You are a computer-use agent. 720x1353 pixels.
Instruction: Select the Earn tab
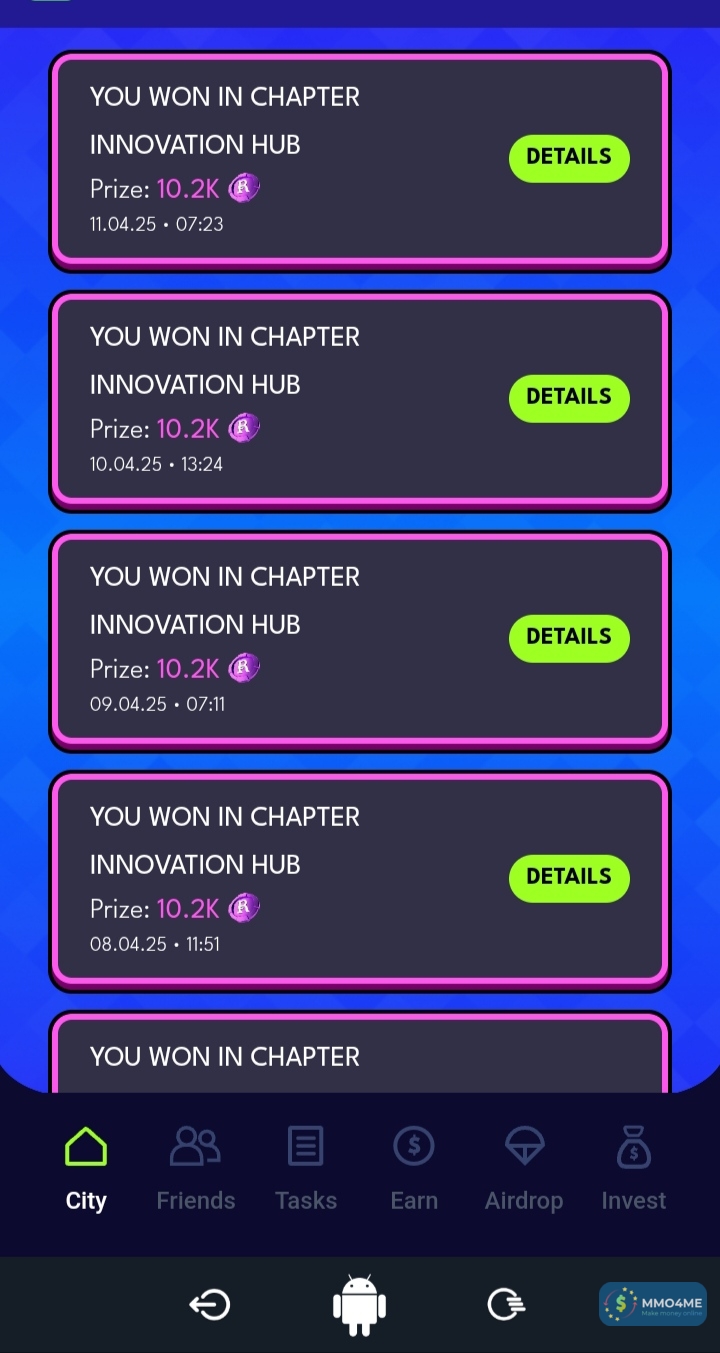click(x=414, y=1167)
